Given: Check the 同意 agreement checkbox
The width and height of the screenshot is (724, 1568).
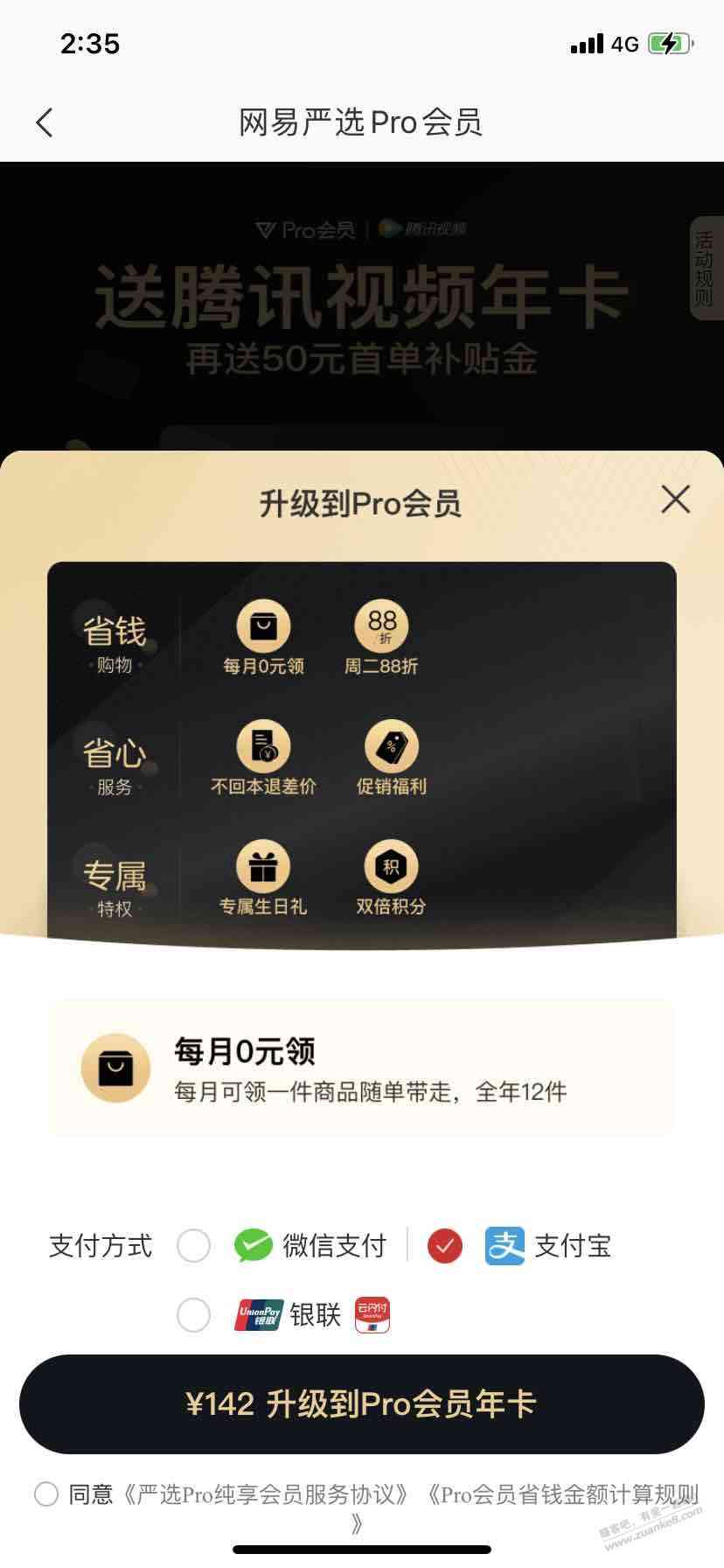Looking at the screenshot, I should click(46, 1494).
